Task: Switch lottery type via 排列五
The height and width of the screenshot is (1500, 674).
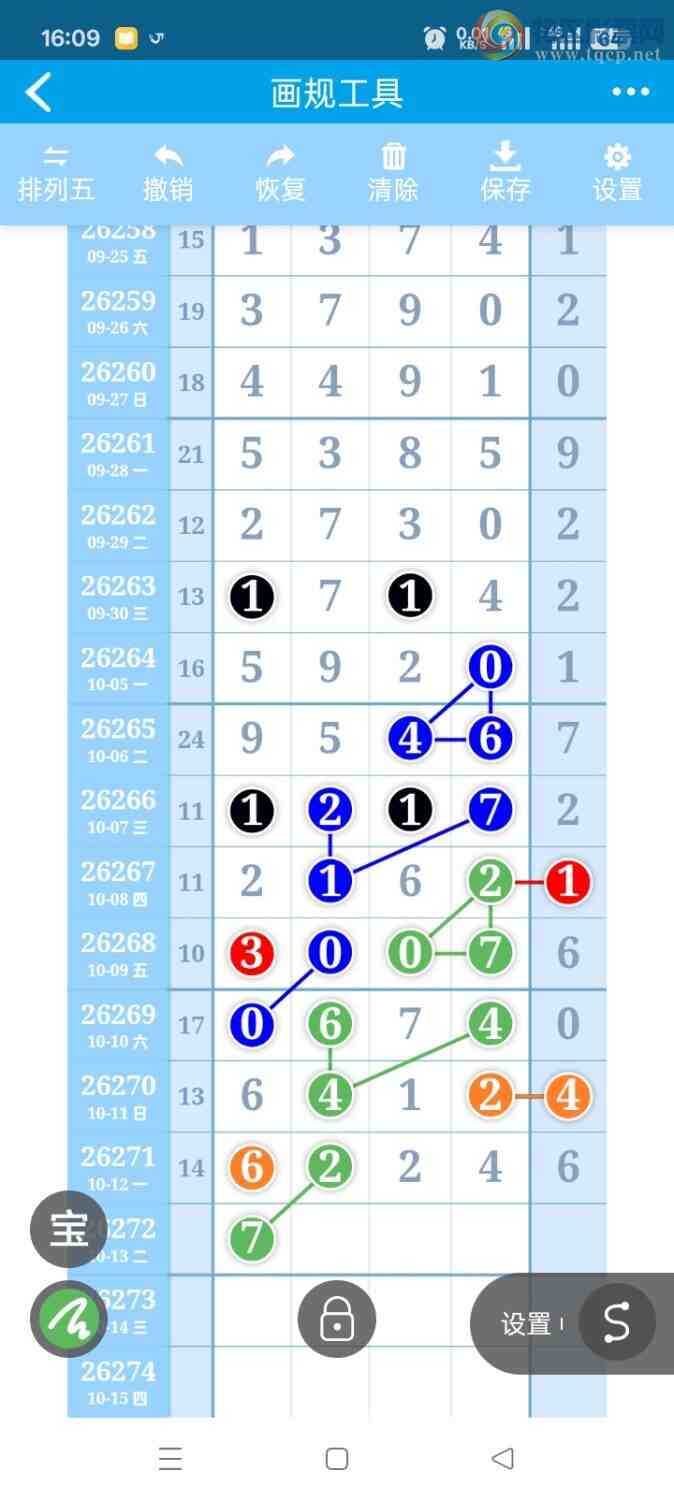Action: tap(56, 174)
